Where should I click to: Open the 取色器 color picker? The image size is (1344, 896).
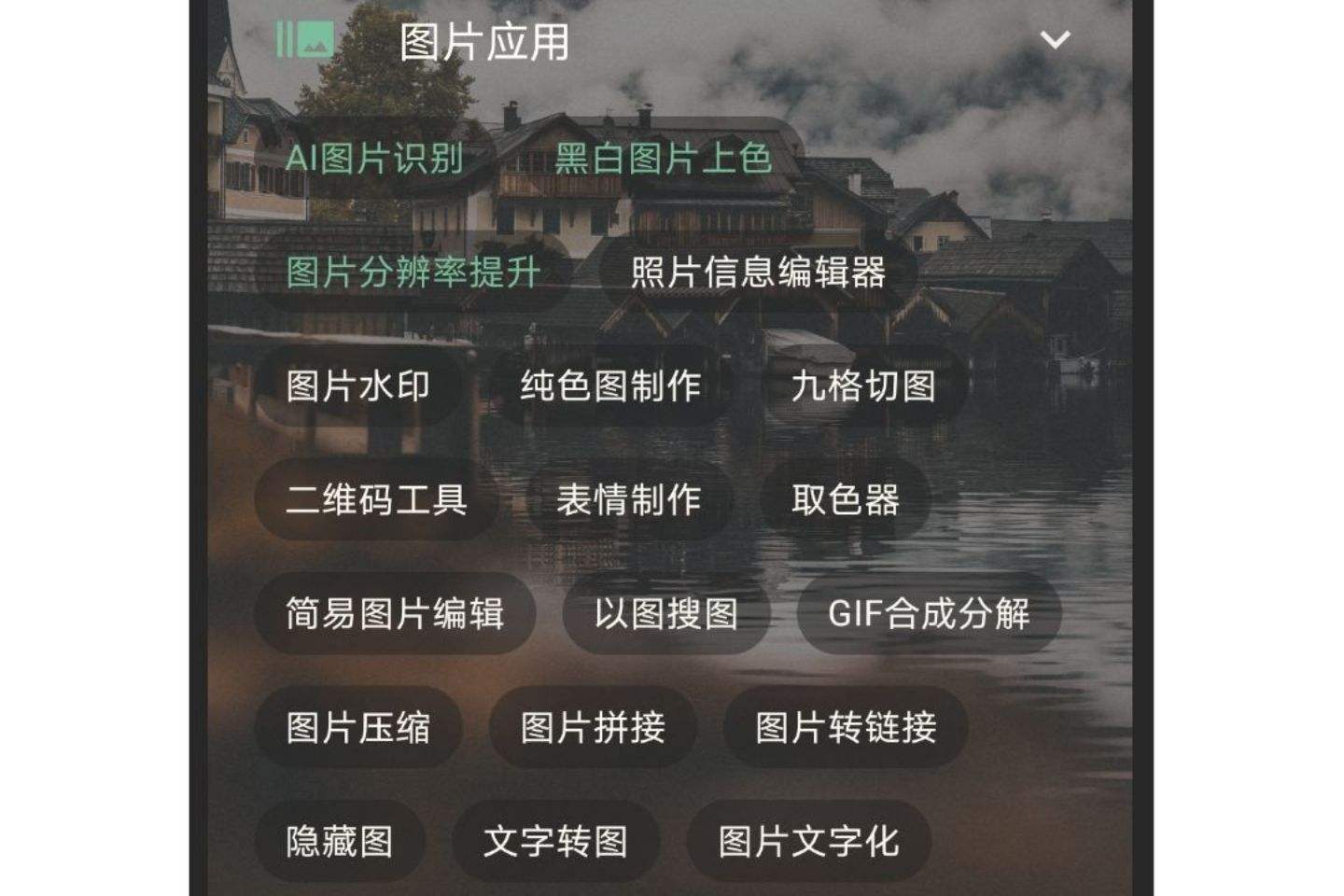coord(845,499)
